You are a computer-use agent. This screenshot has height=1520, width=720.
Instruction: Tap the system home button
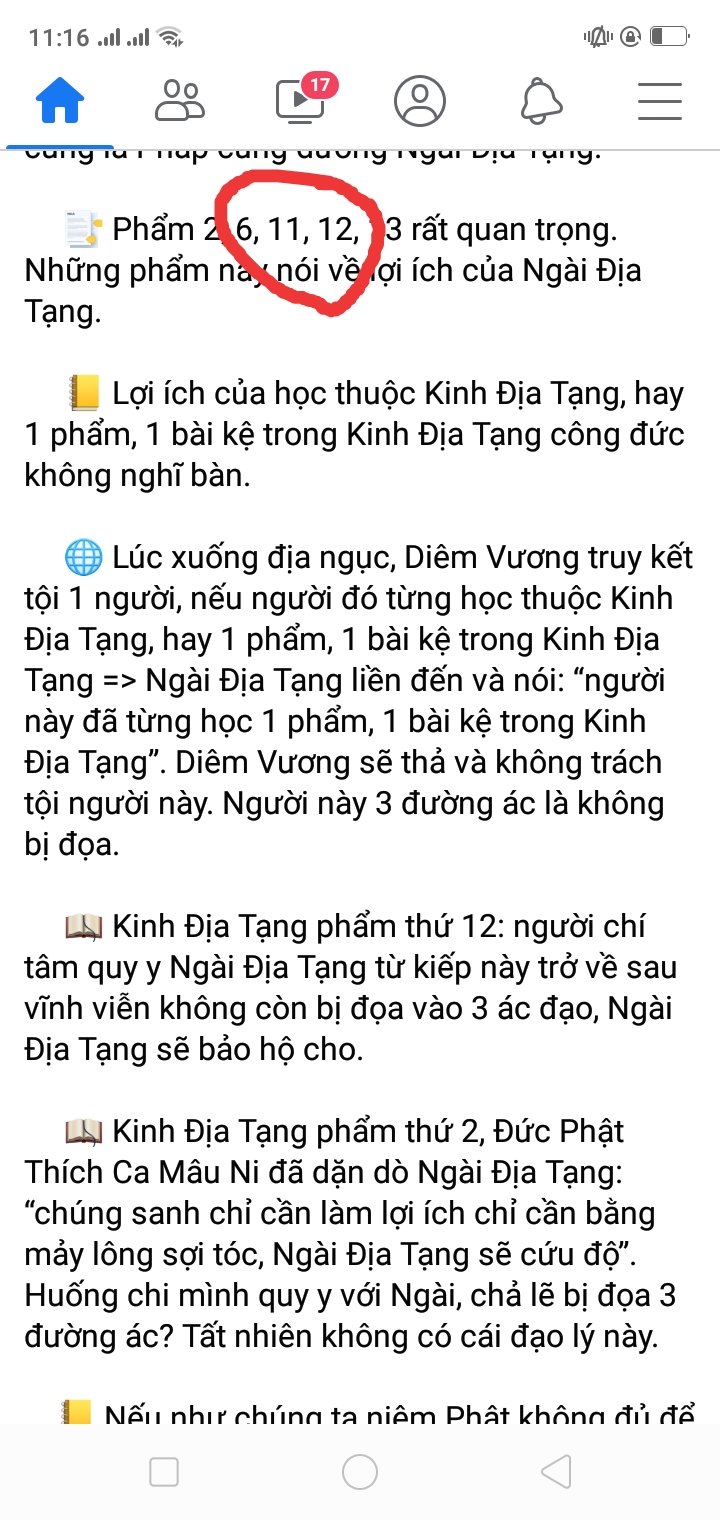pyautogui.click(x=360, y=1471)
